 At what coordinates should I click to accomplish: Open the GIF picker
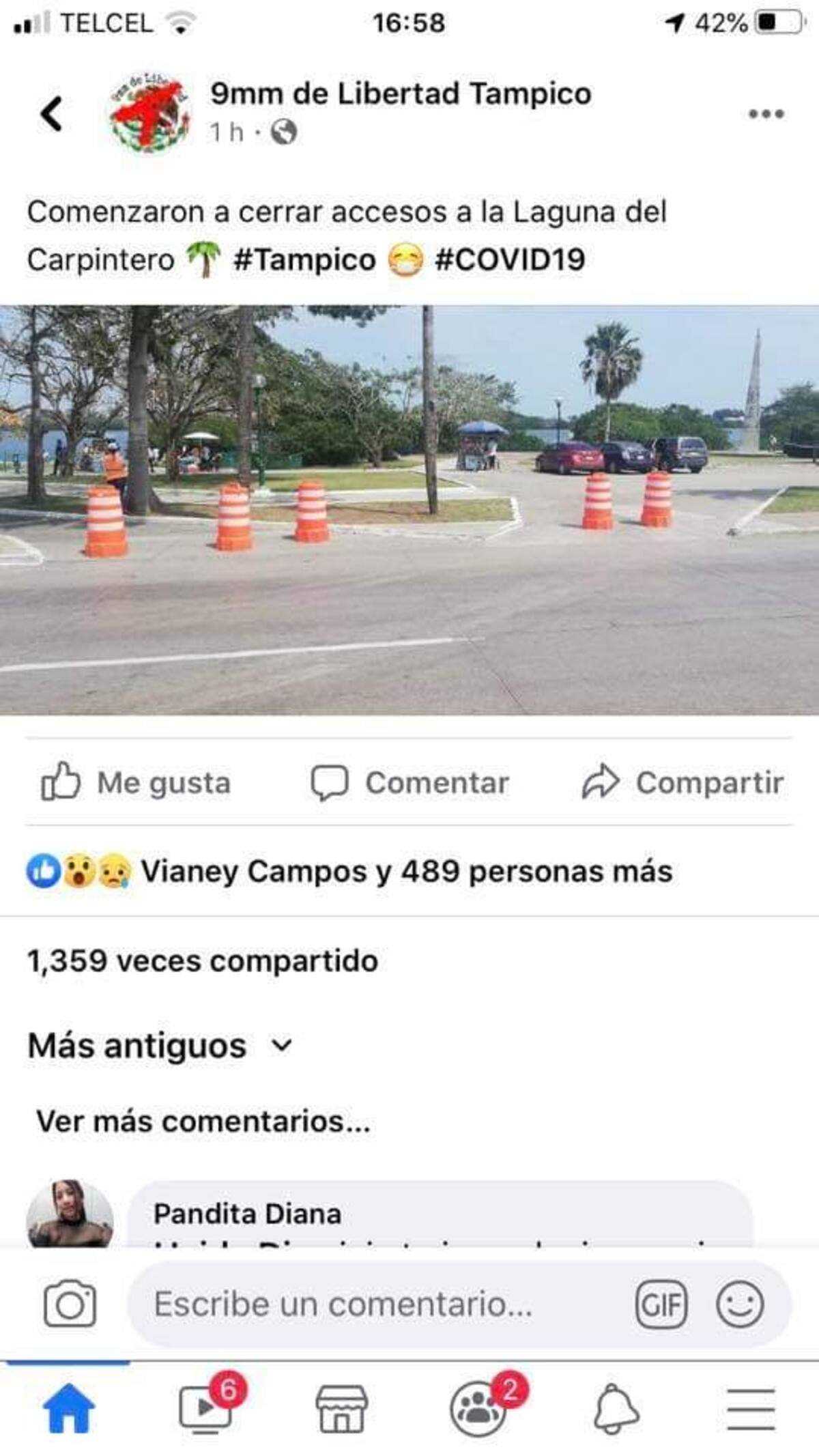pyautogui.click(x=661, y=1304)
